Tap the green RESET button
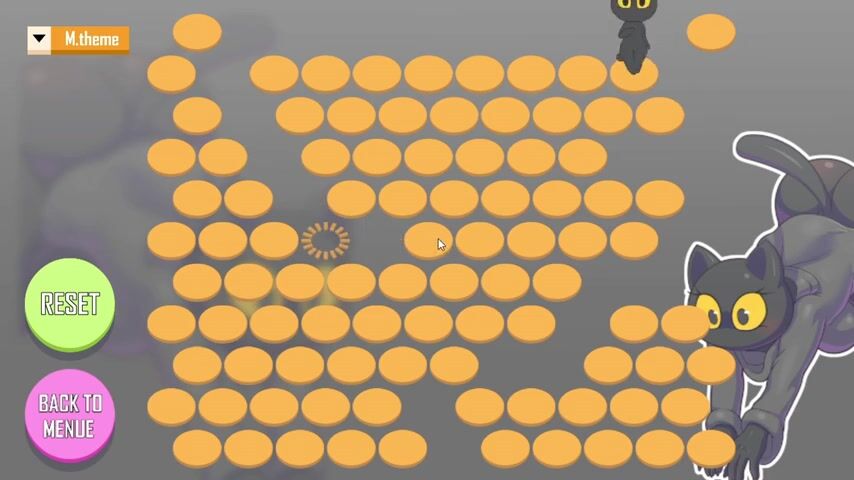Screen dimensions: 854x480 point(70,304)
